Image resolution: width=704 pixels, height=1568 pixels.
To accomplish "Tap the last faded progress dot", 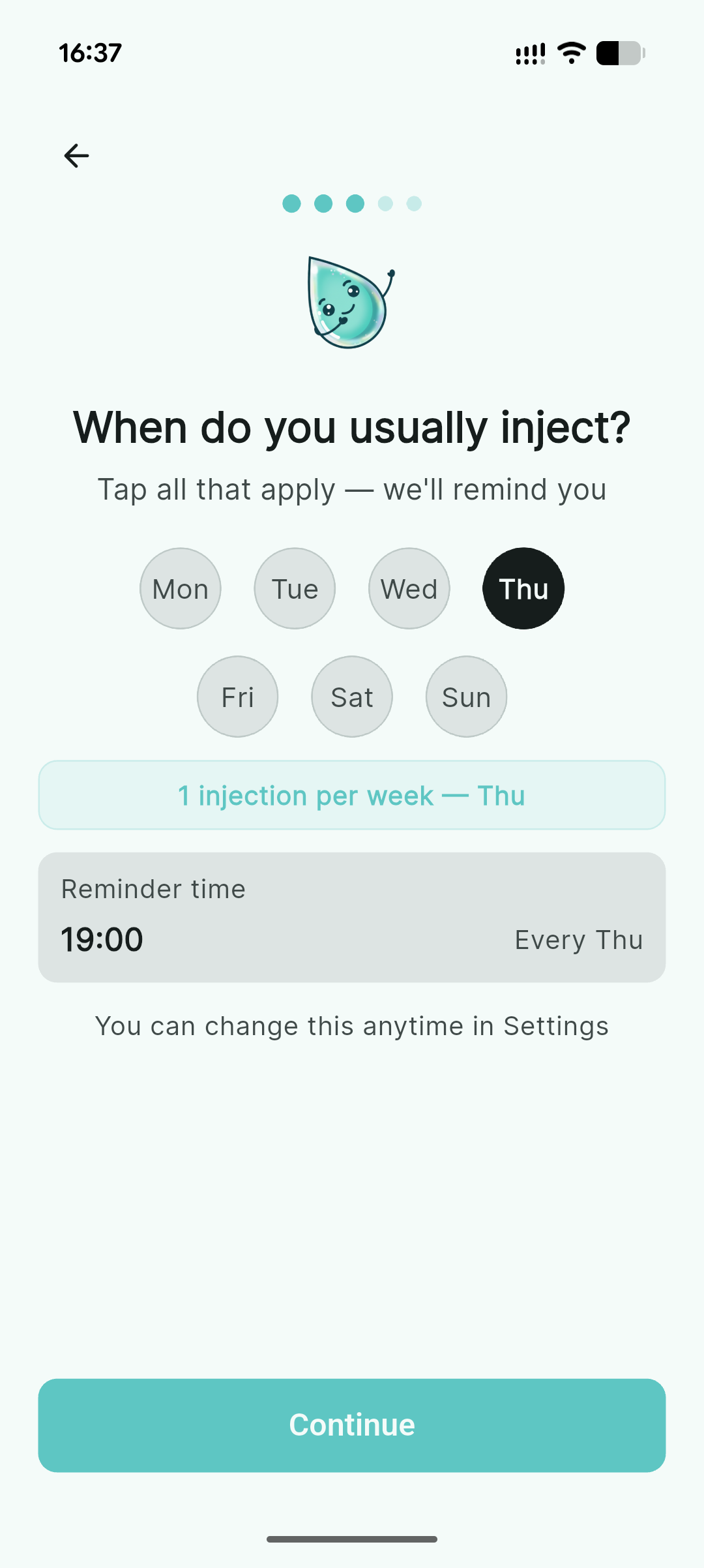I will point(413,204).
